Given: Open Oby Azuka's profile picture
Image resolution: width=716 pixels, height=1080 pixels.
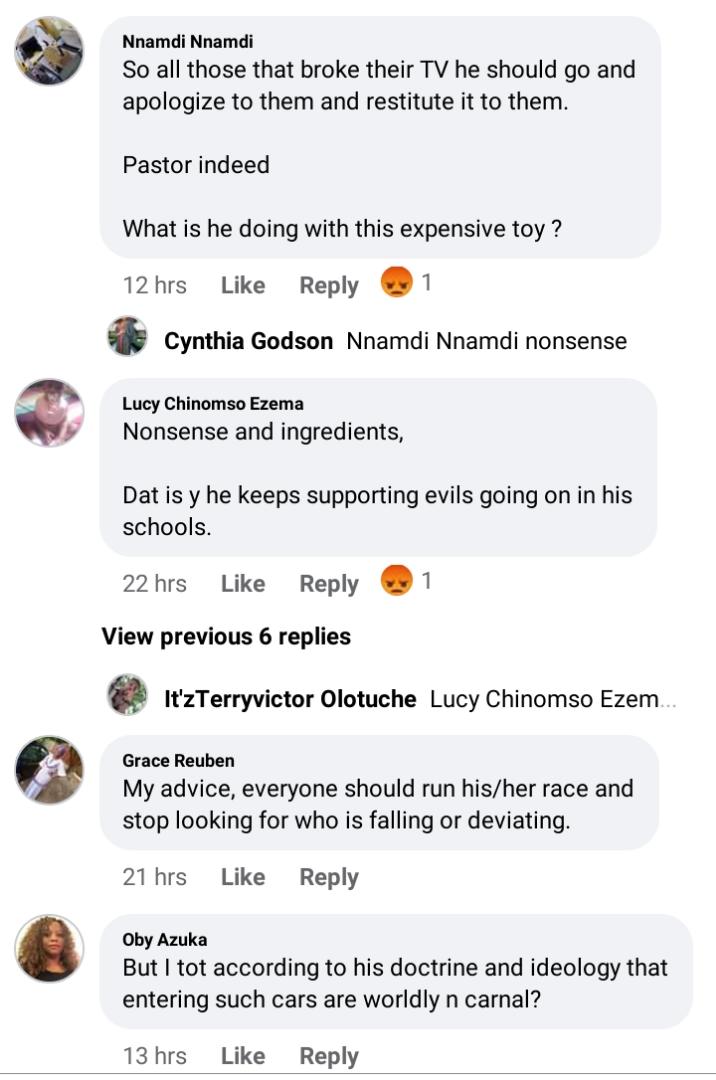Looking at the screenshot, I should [49, 948].
